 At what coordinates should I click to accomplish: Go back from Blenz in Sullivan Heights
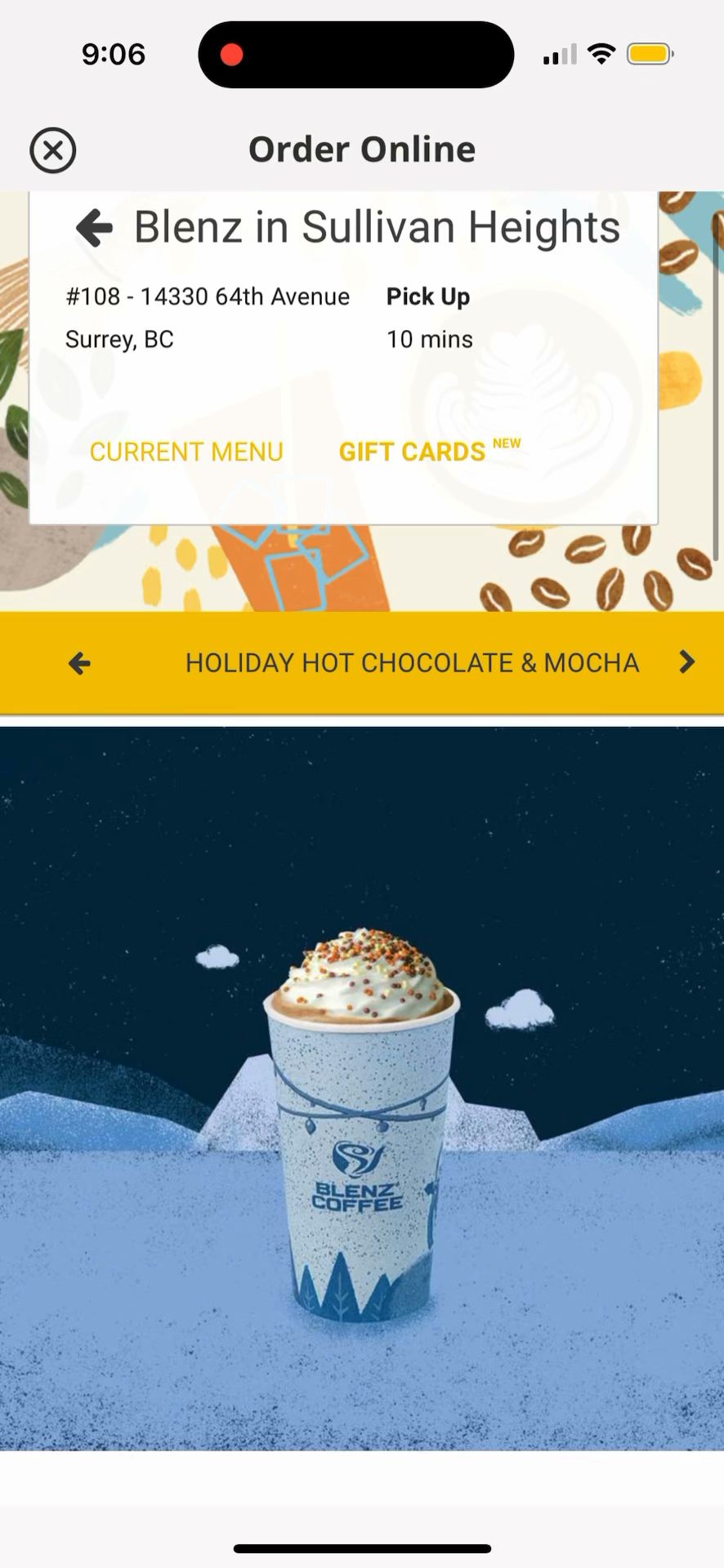[95, 228]
